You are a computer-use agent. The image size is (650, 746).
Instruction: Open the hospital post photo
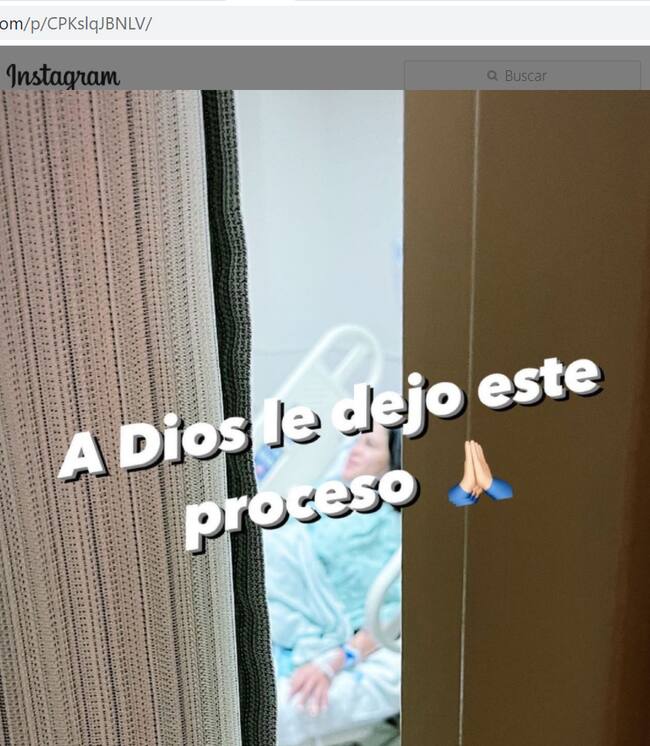(x=325, y=420)
